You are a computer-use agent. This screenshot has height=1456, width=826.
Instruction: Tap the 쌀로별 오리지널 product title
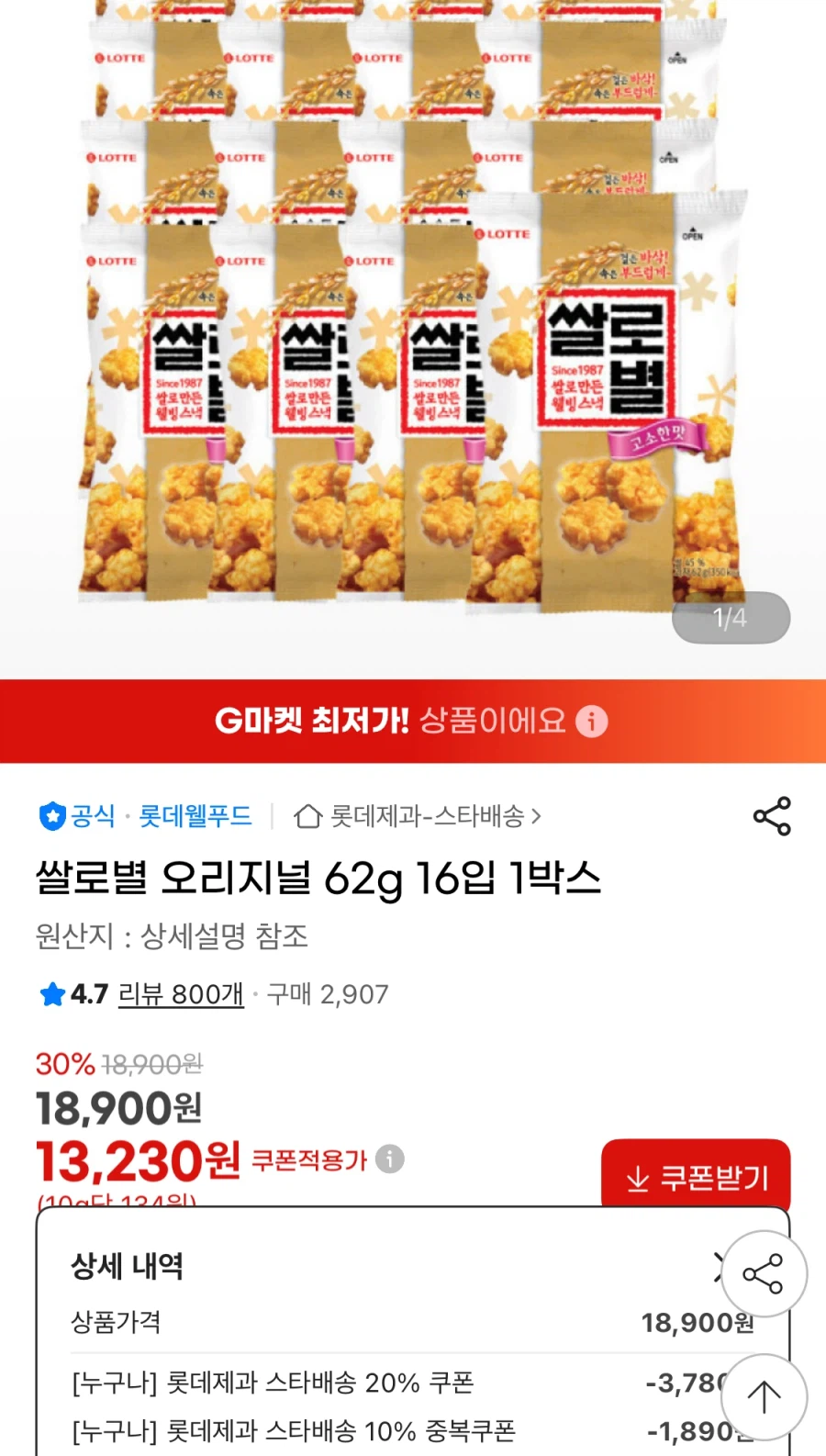[318, 879]
